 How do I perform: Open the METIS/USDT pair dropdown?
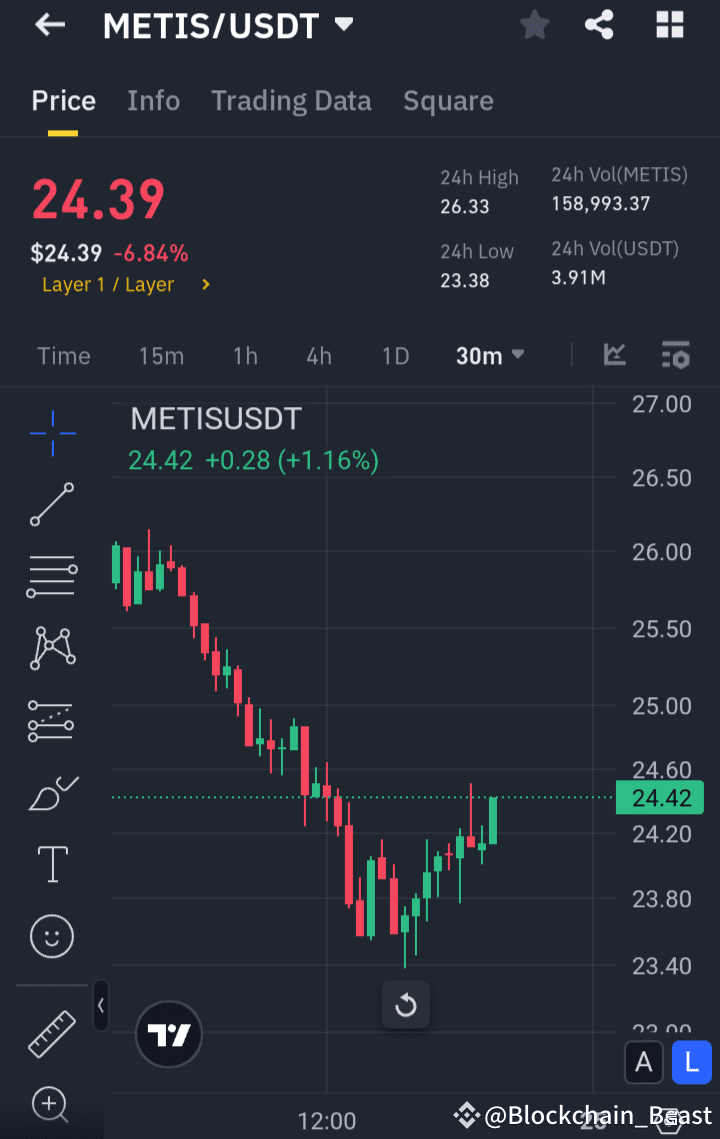pos(343,25)
